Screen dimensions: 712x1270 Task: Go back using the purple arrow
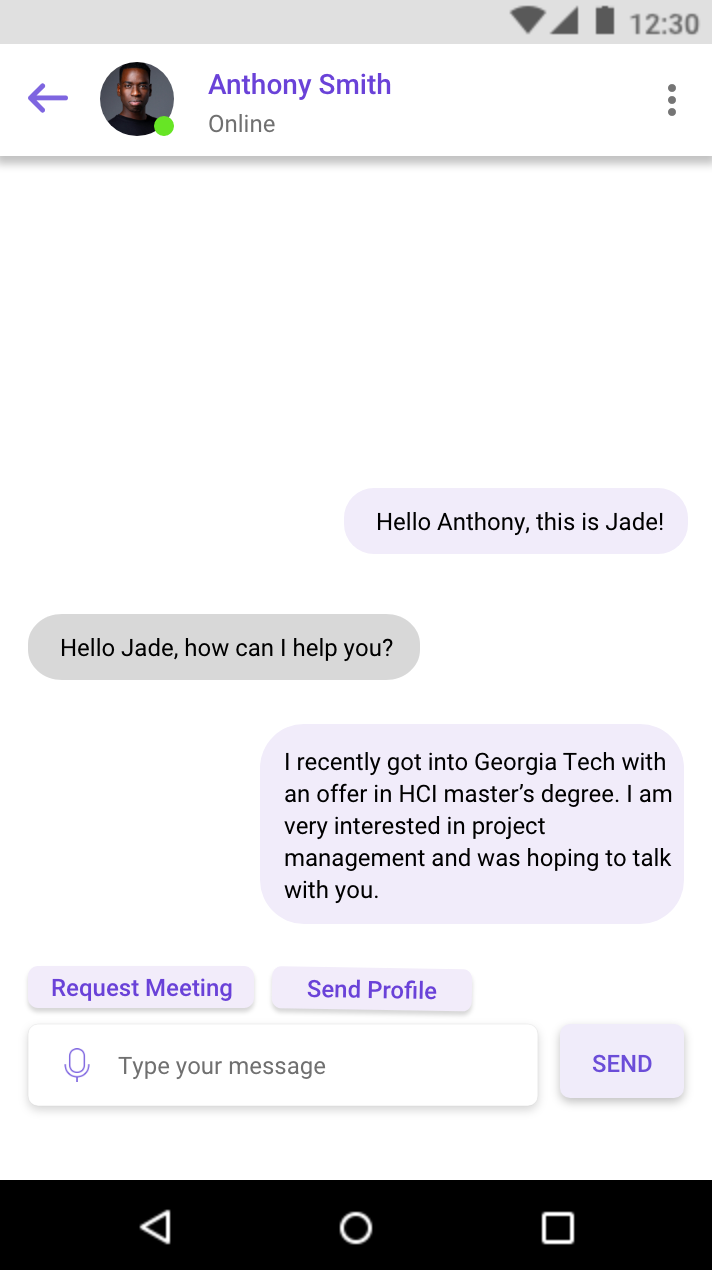tap(48, 98)
